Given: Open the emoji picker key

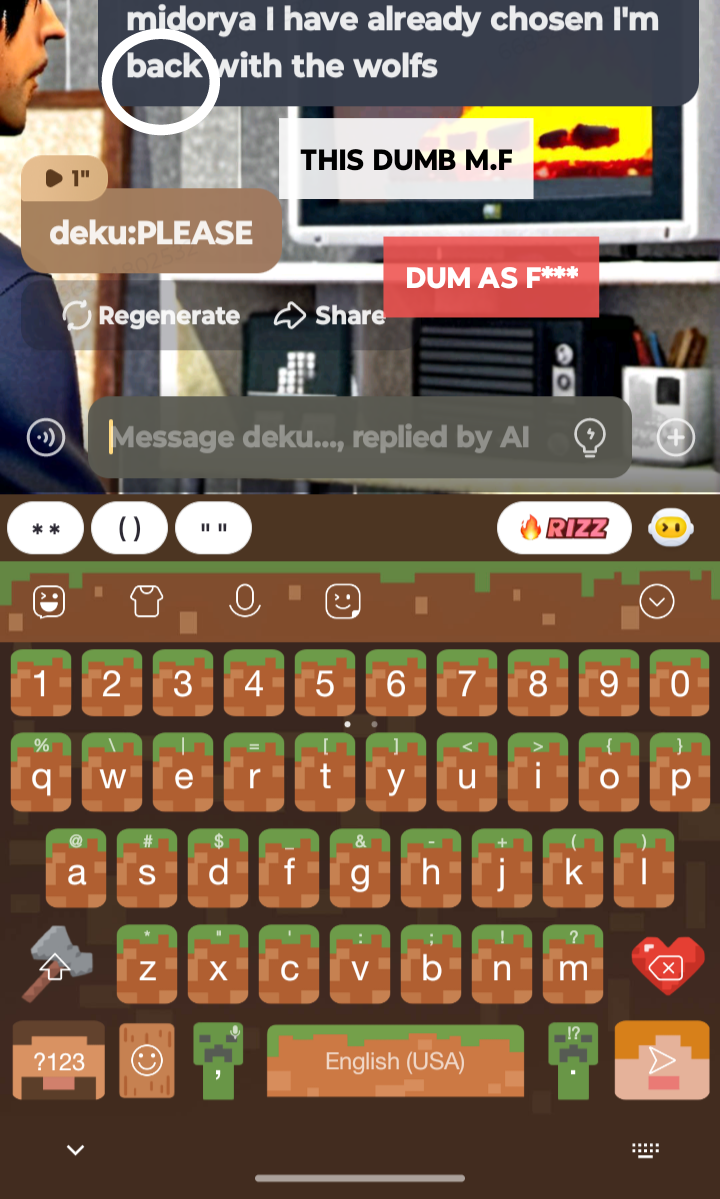Looking at the screenshot, I should [147, 1061].
